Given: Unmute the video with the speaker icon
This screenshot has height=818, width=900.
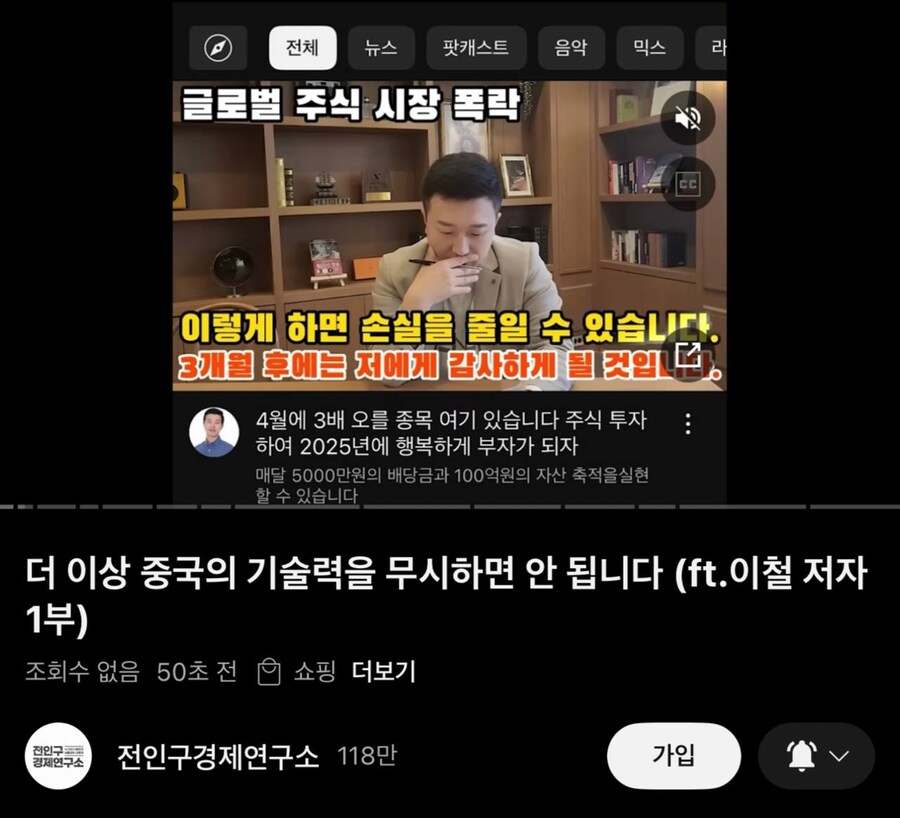Looking at the screenshot, I should (x=688, y=118).
